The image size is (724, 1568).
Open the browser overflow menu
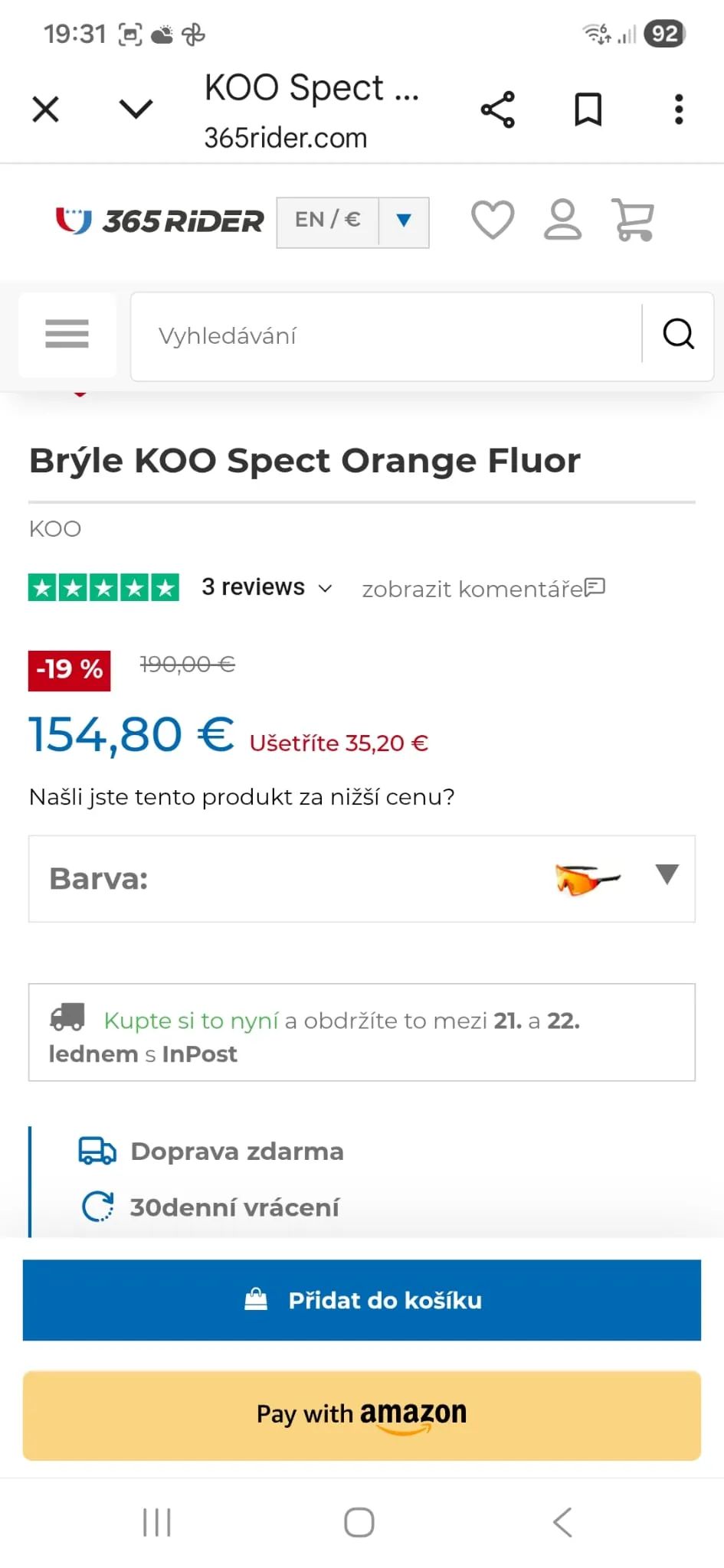(678, 109)
